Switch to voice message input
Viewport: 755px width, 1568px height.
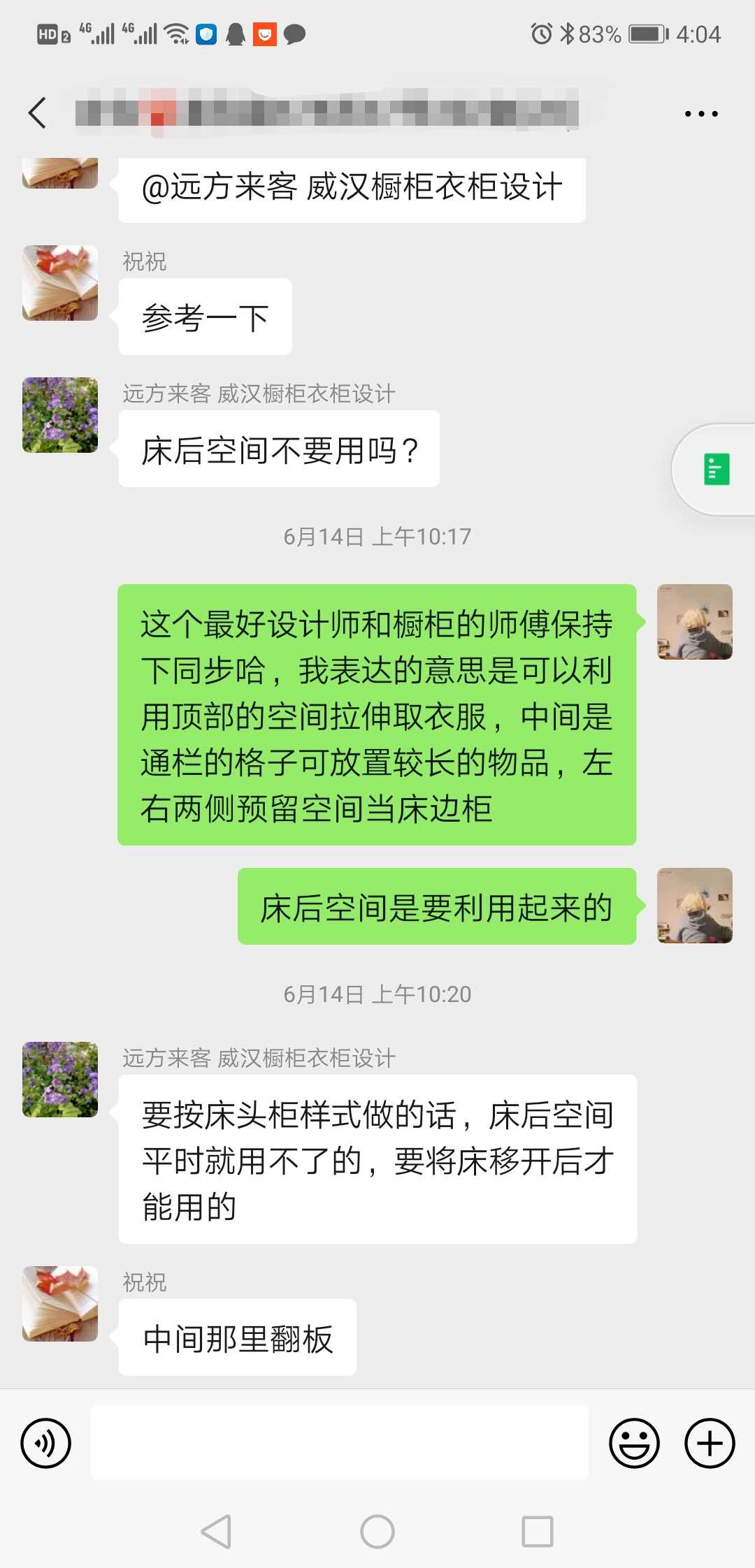(x=46, y=1443)
